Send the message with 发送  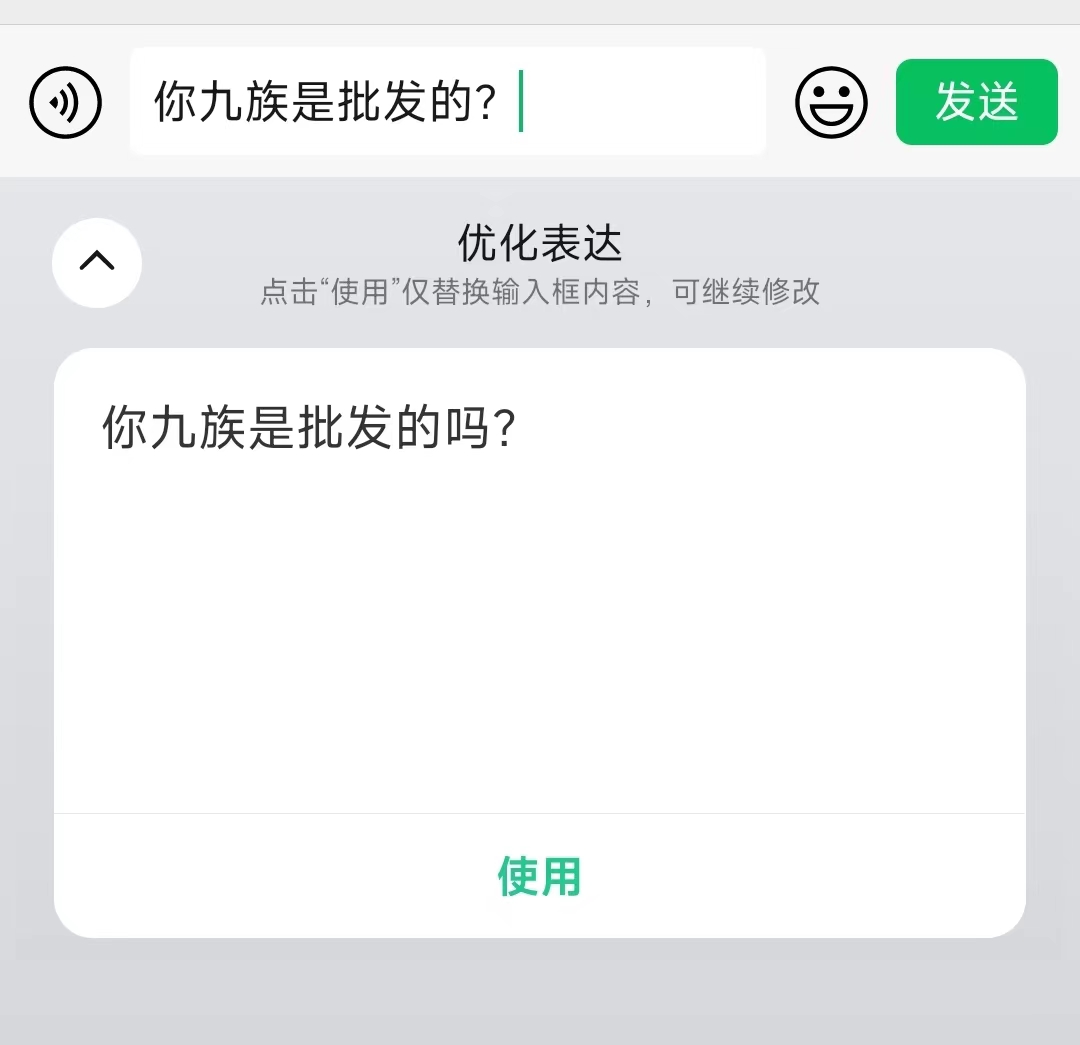point(976,102)
